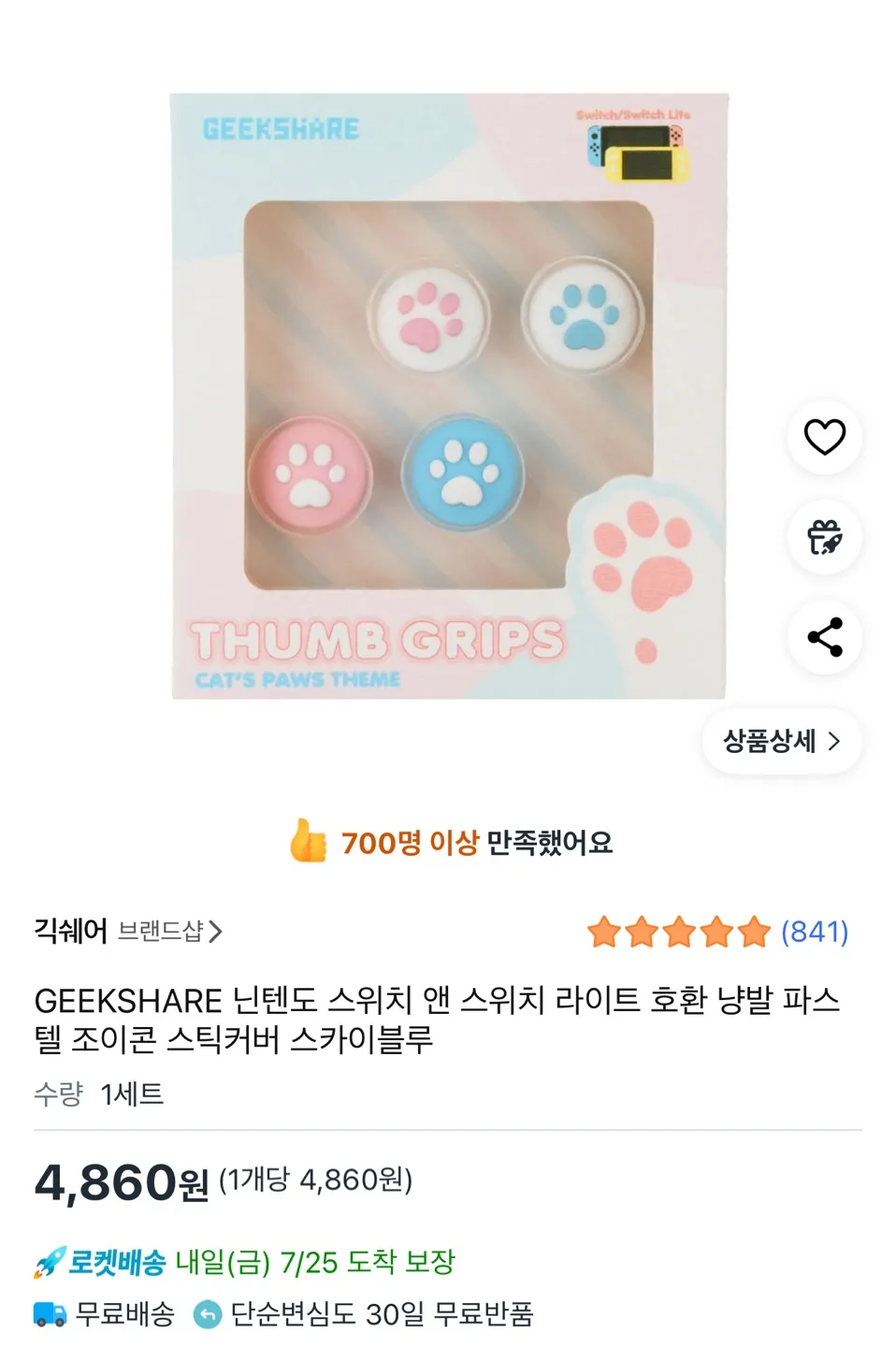Image resolution: width=896 pixels, height=1347 pixels.
Task: Tap the gift icon to send as present
Action: 824,537
